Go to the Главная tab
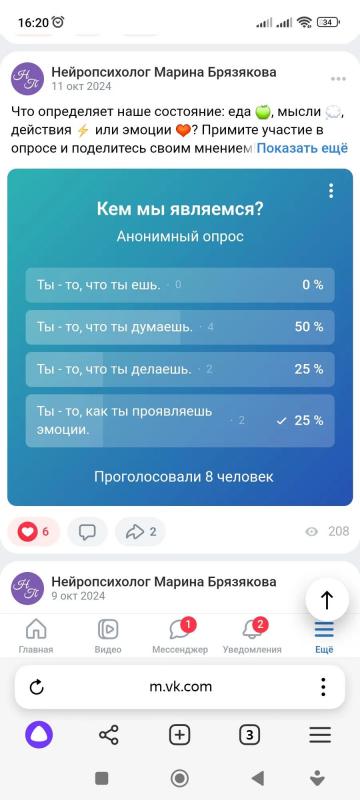 [x=36, y=637]
